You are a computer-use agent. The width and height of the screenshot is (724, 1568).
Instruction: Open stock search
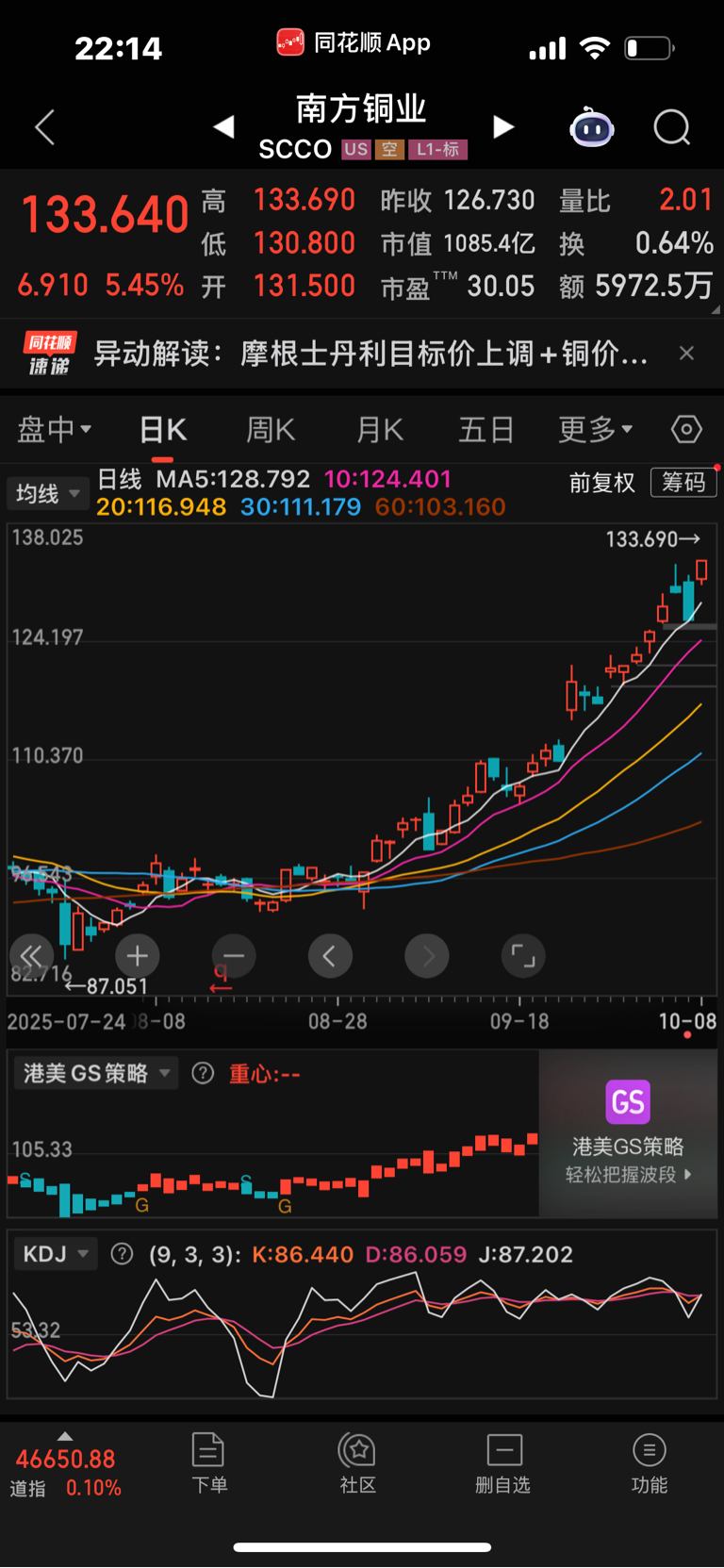coord(672,127)
